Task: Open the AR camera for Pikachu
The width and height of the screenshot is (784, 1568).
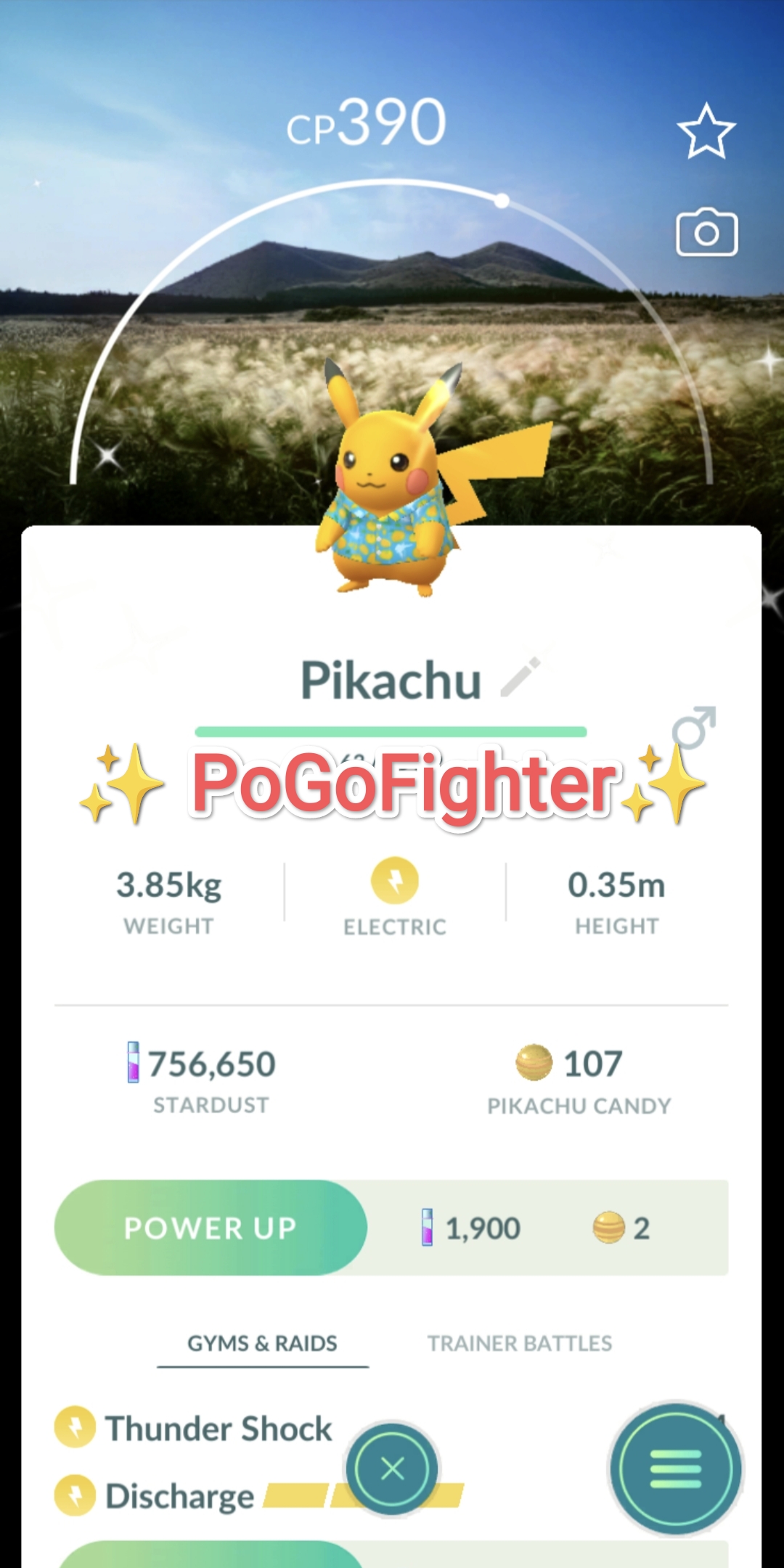Action: pyautogui.click(x=706, y=233)
